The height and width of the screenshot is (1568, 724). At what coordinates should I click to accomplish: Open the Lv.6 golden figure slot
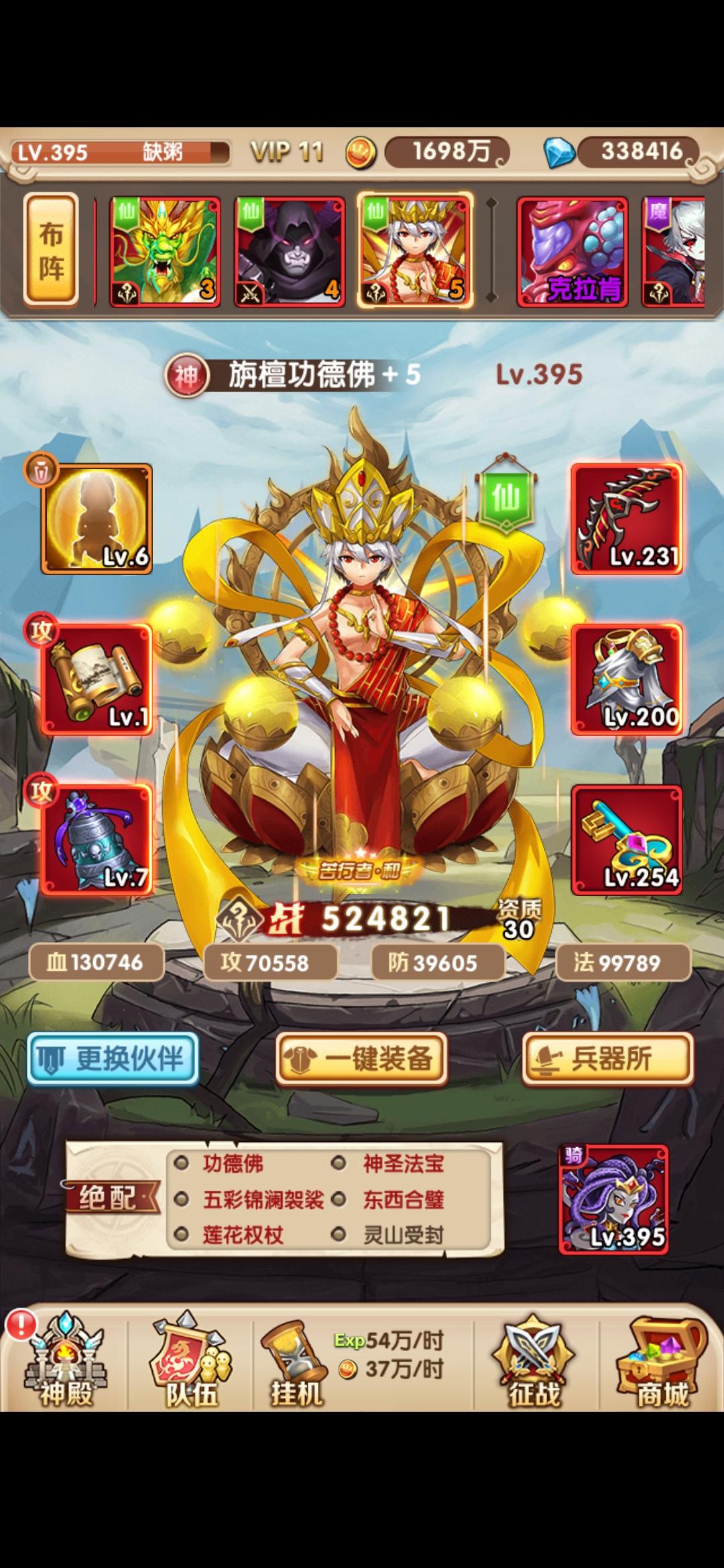(97, 519)
